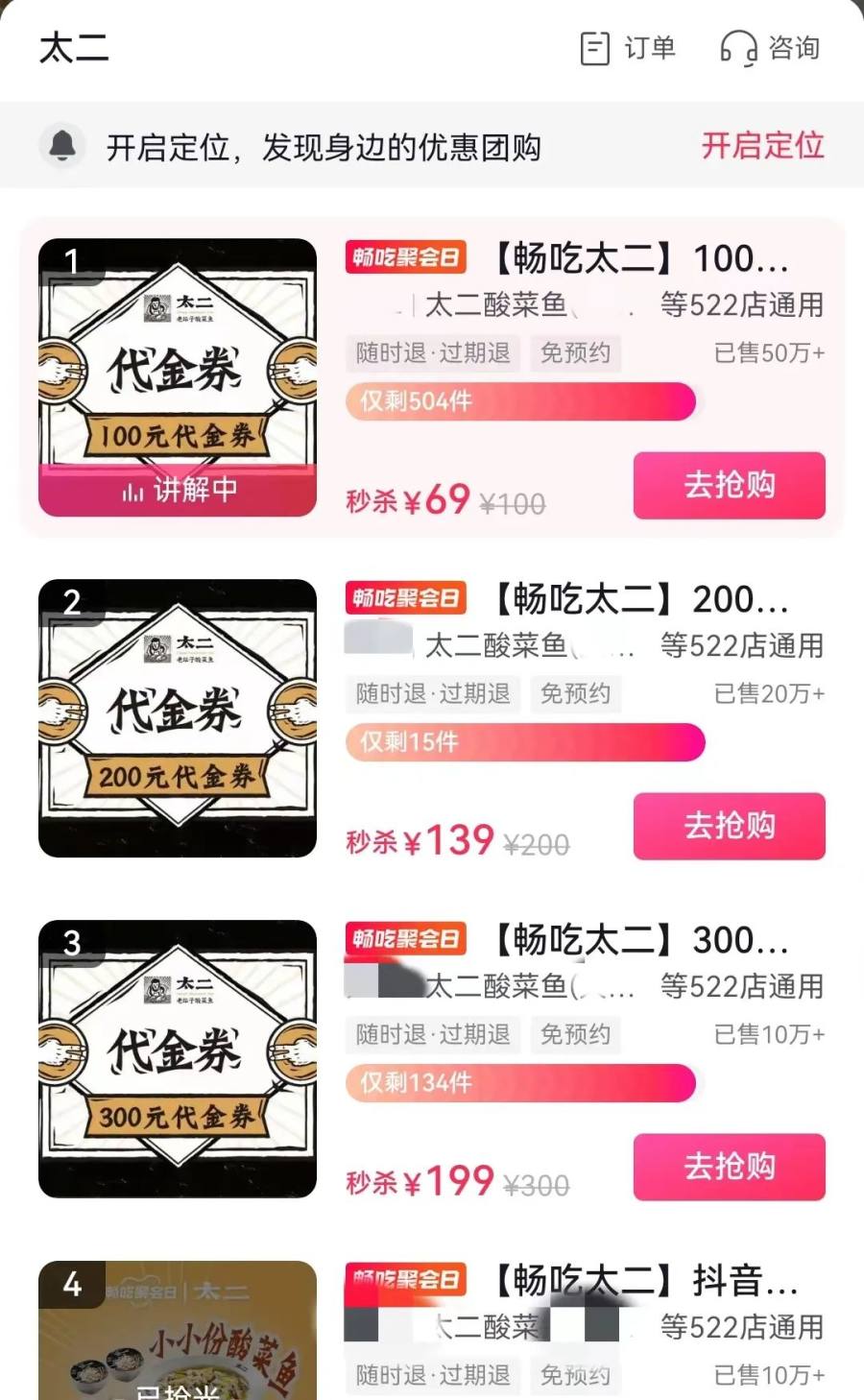This screenshot has height=1400, width=864.
Task: Tap 去抢购 for the ¥69 voucher
Action: 729,486
